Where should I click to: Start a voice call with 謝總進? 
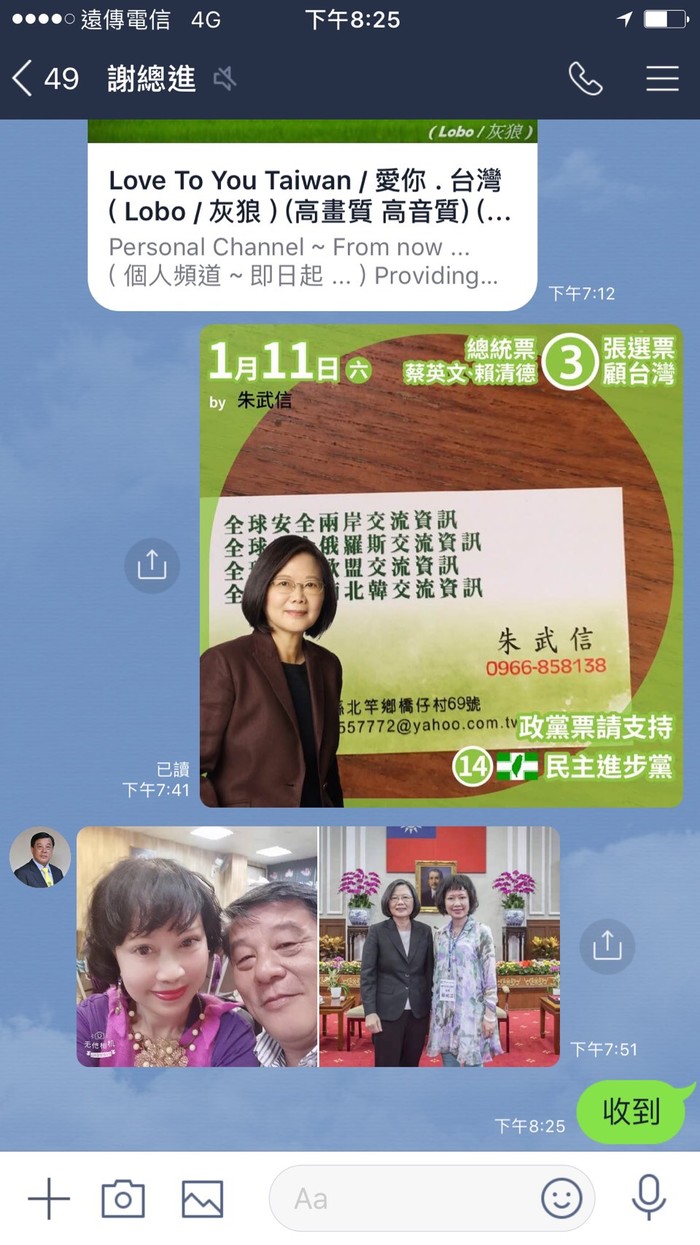585,79
